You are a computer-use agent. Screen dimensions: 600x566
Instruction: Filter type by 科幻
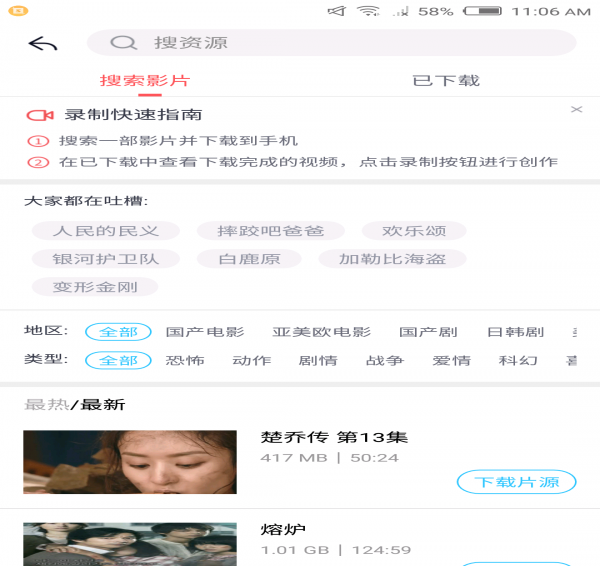click(518, 360)
